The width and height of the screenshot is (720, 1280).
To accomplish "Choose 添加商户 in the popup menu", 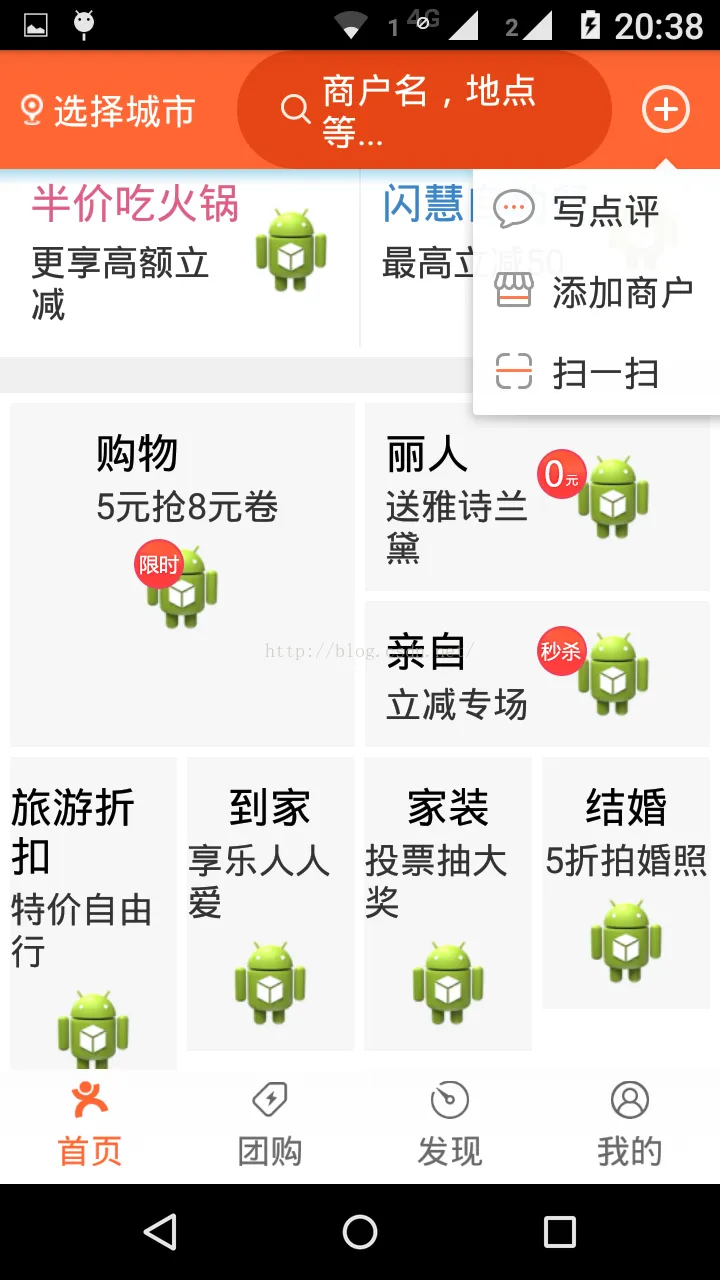I will point(596,292).
